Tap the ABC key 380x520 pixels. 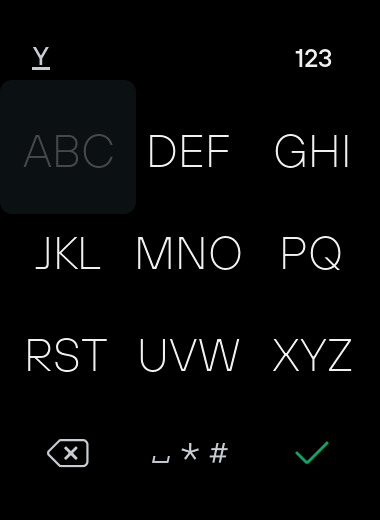(68, 147)
